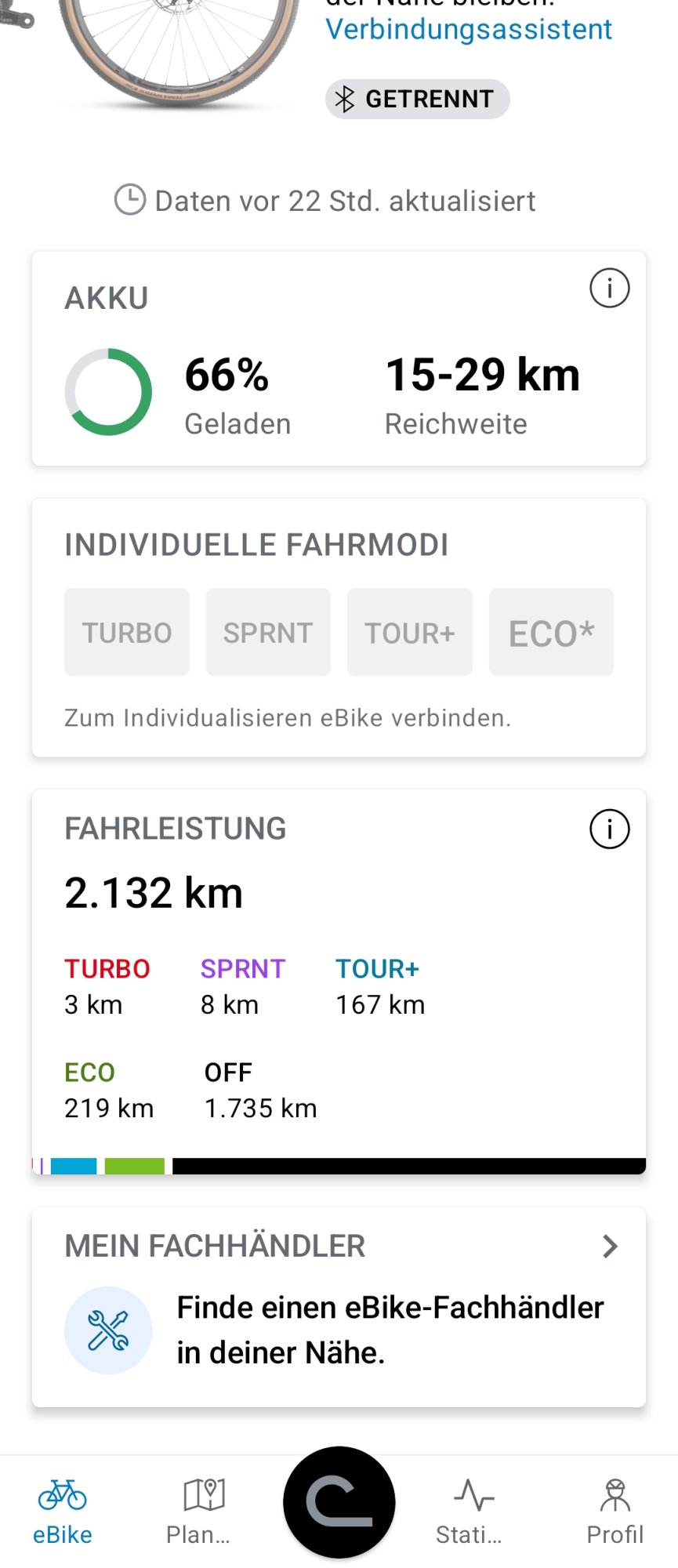This screenshot has height=1568, width=678.
Task: Choose the ECO* ride mode
Action: click(551, 633)
